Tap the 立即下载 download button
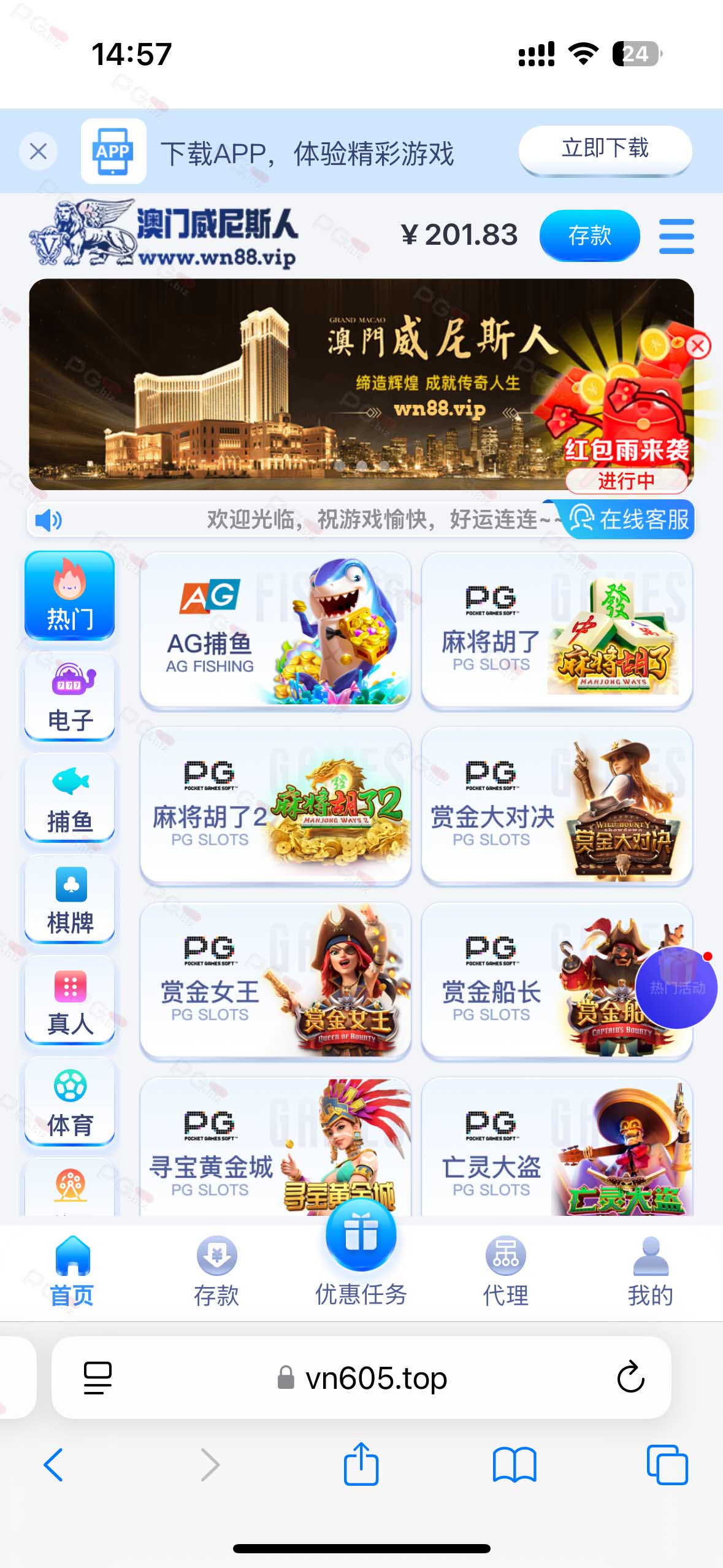 point(605,149)
